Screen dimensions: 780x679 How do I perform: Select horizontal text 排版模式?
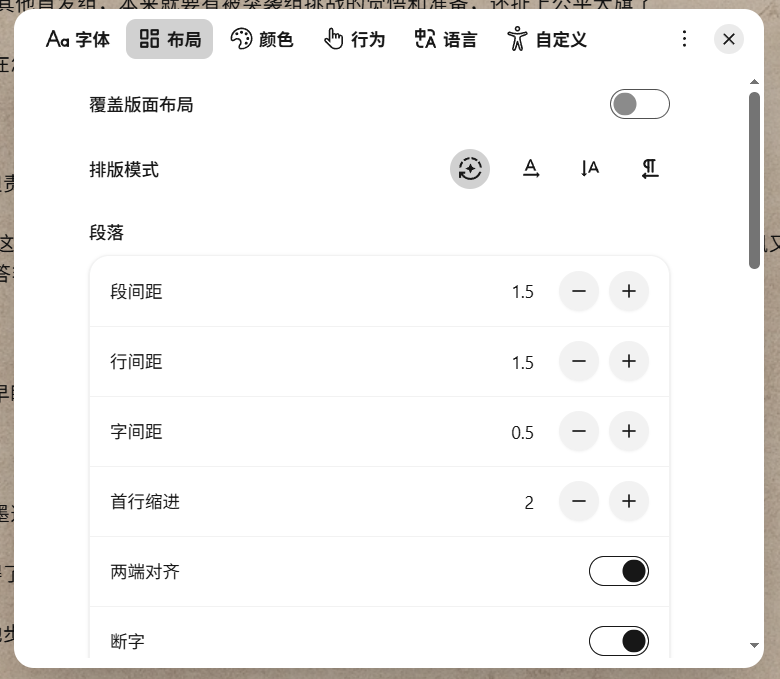point(531,169)
